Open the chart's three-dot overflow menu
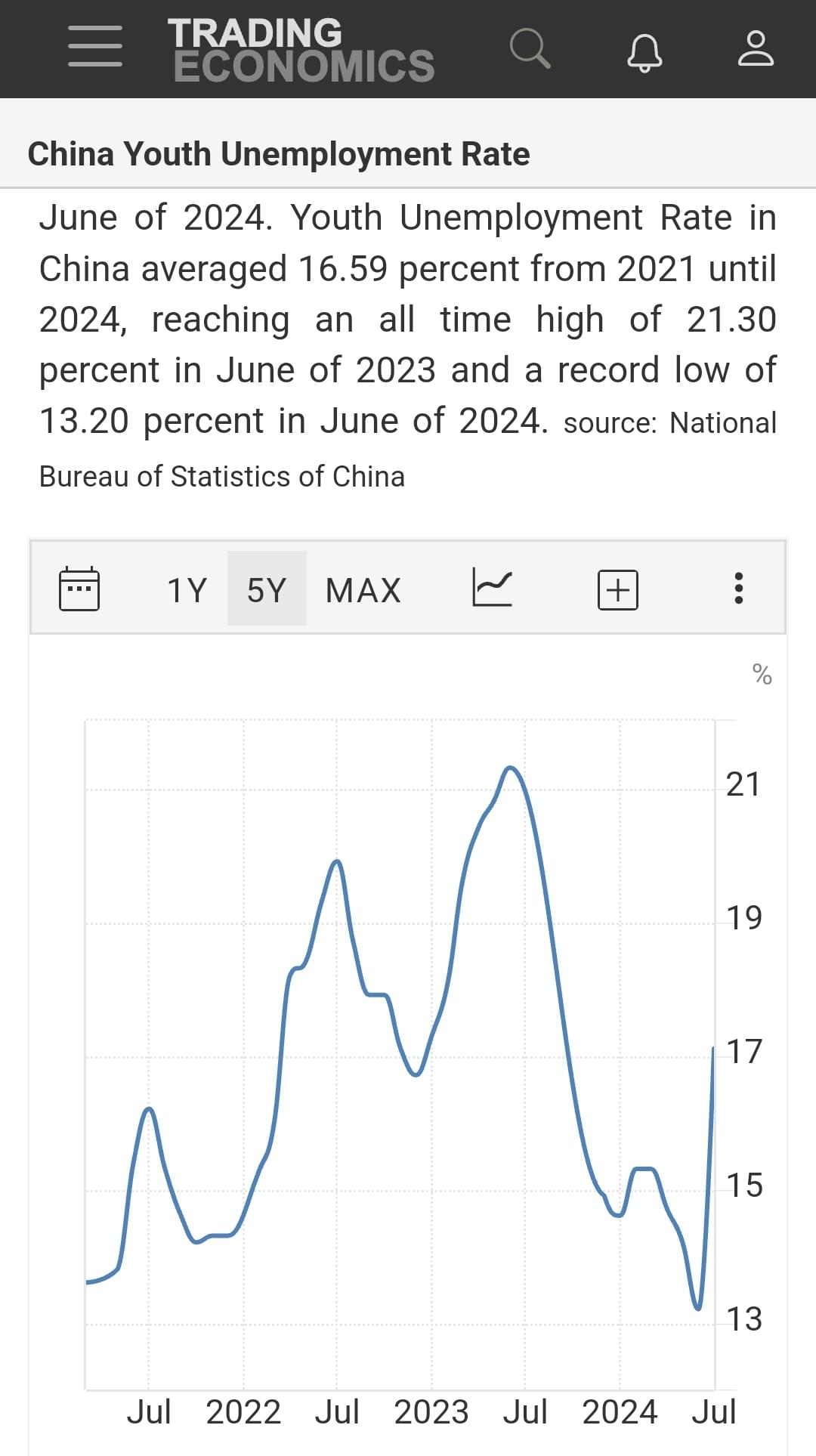The height and width of the screenshot is (1456, 816). coord(739,588)
